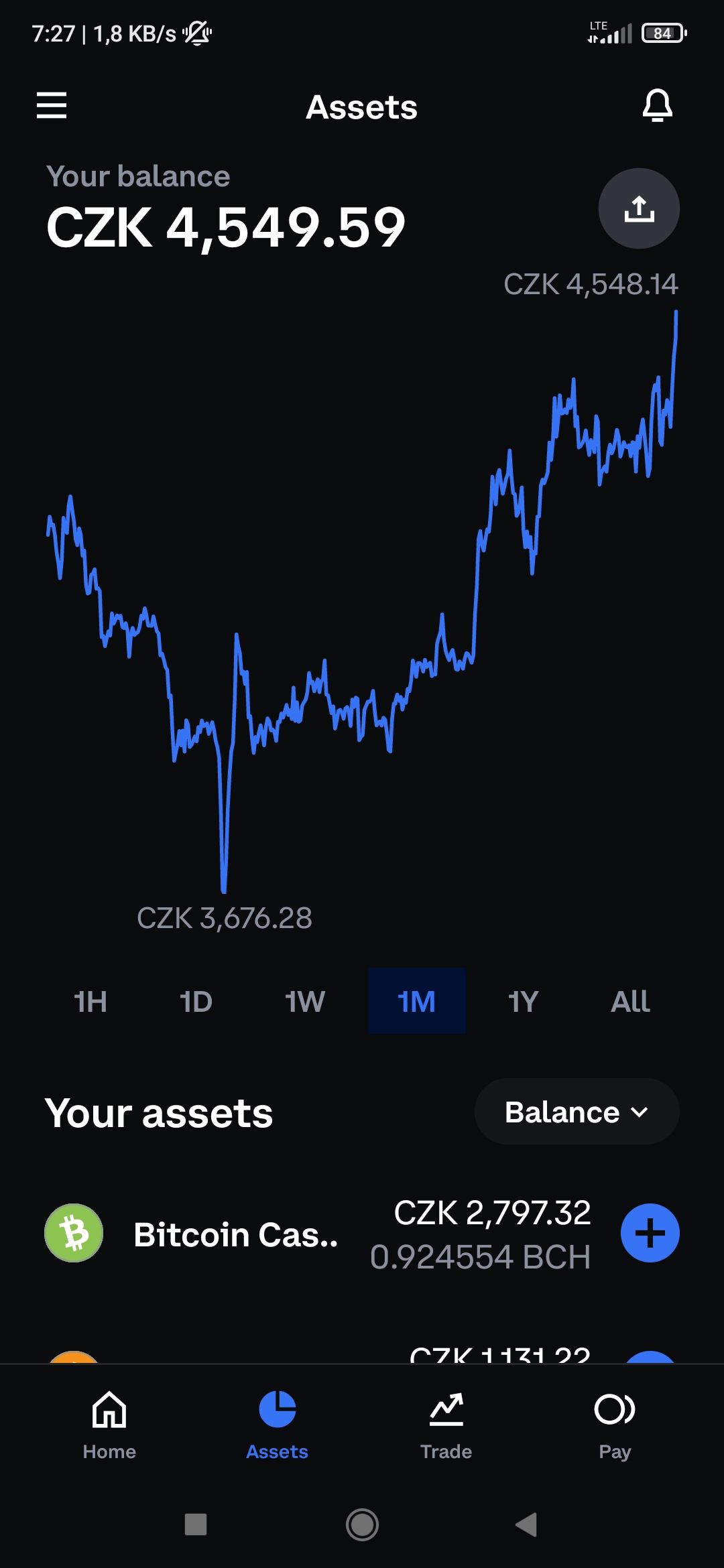
Task: Switch chart to 1H range
Action: coord(90,1001)
